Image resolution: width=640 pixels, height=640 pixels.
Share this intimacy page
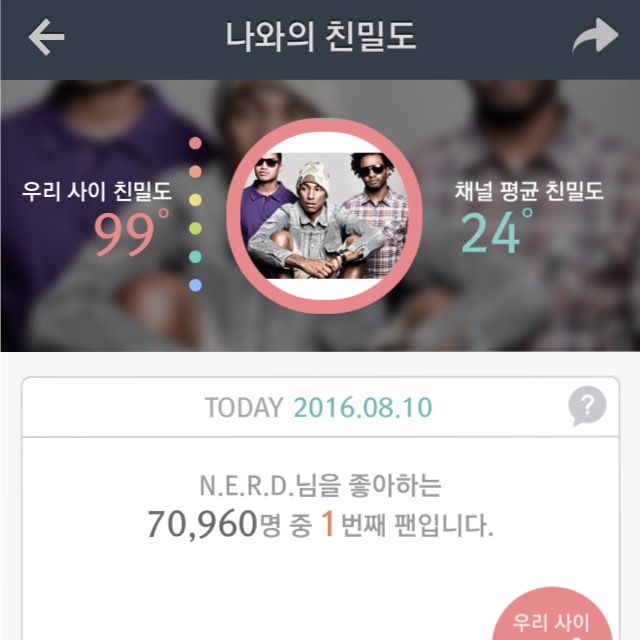click(x=595, y=38)
